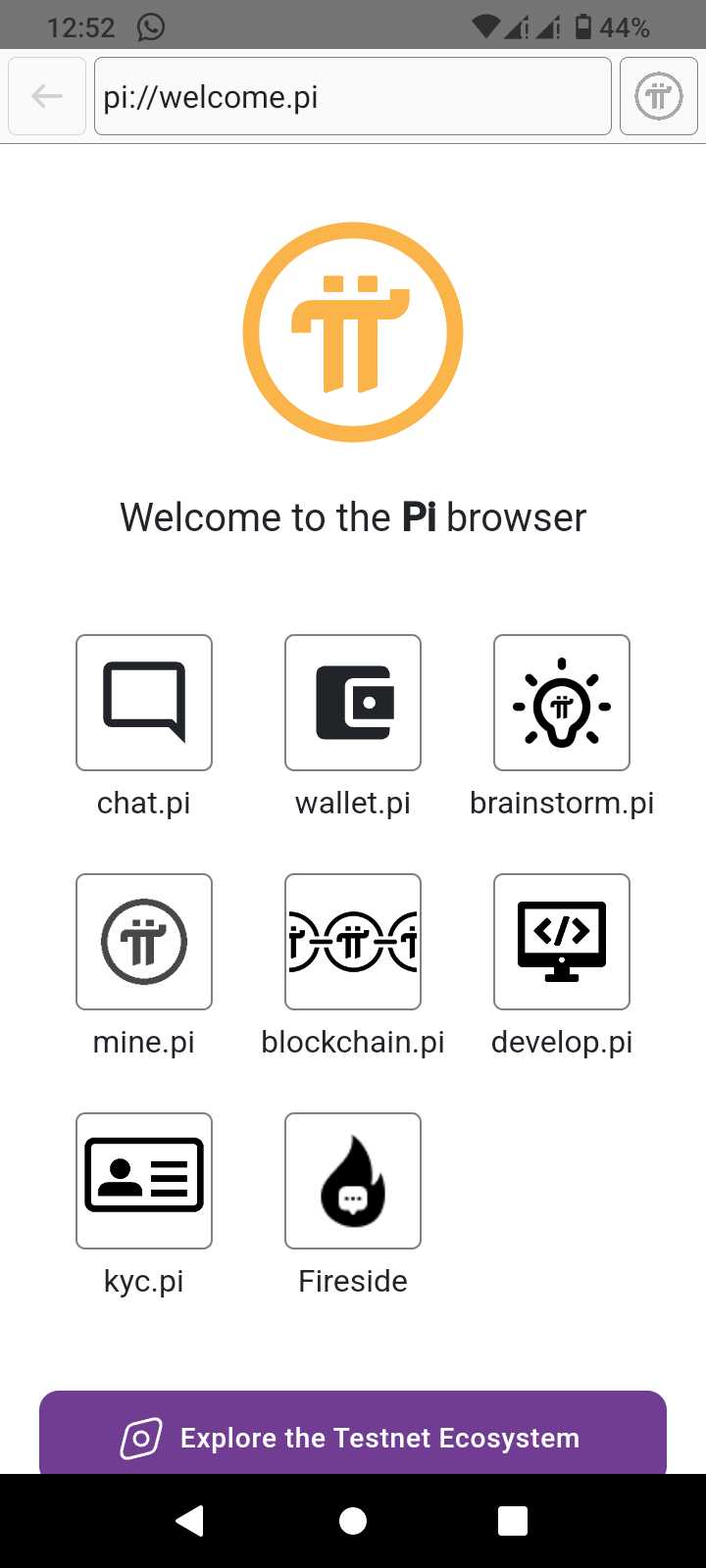
Task: Open blockchain.pi
Action: click(353, 942)
